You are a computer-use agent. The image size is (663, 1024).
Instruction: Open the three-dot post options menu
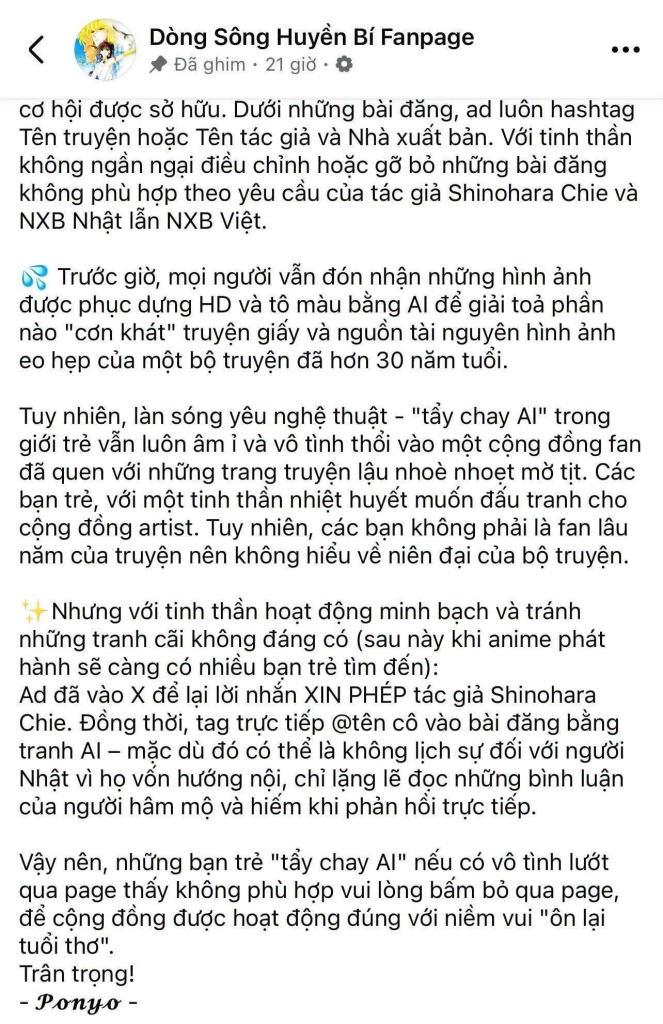(x=625, y=50)
